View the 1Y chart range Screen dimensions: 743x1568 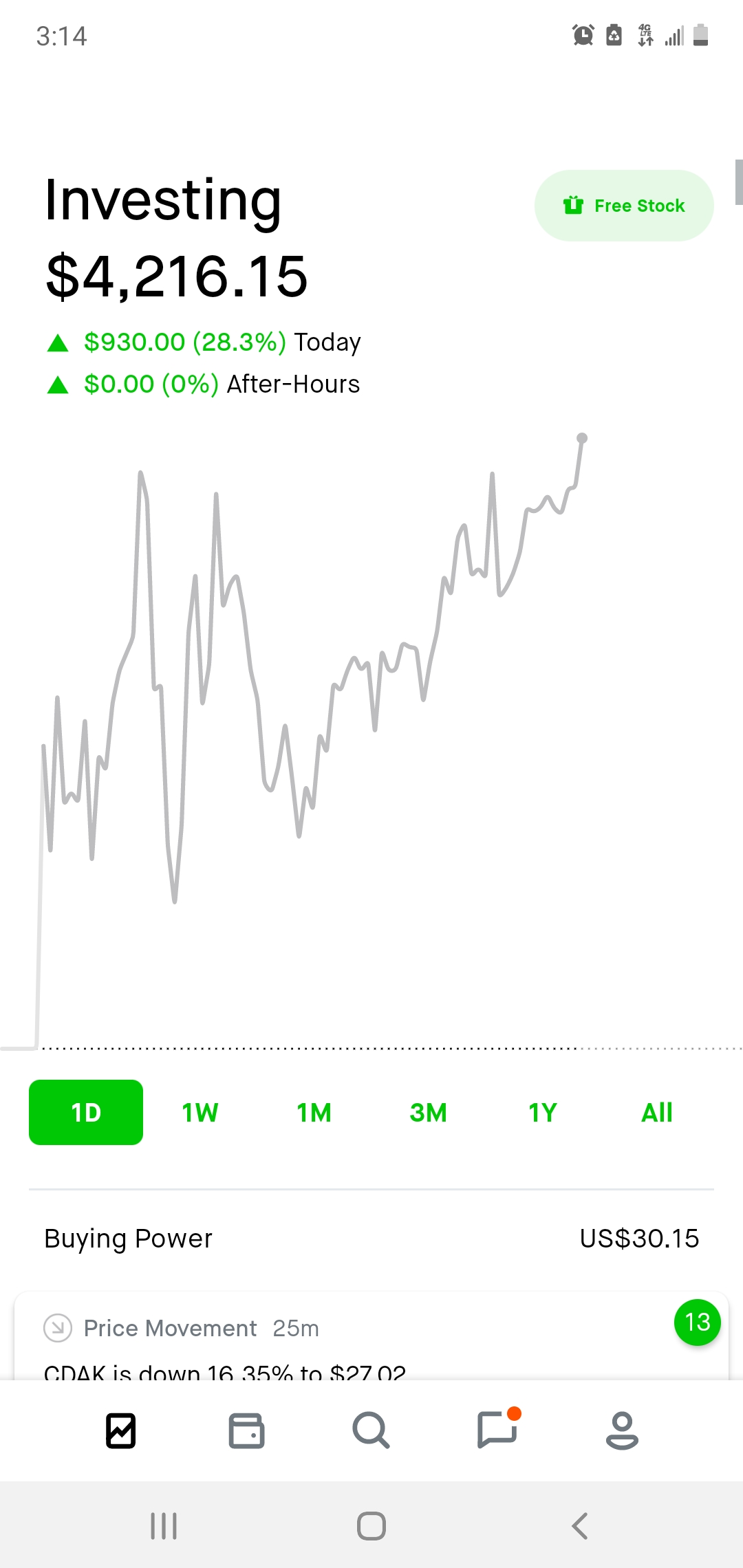[x=543, y=1112]
